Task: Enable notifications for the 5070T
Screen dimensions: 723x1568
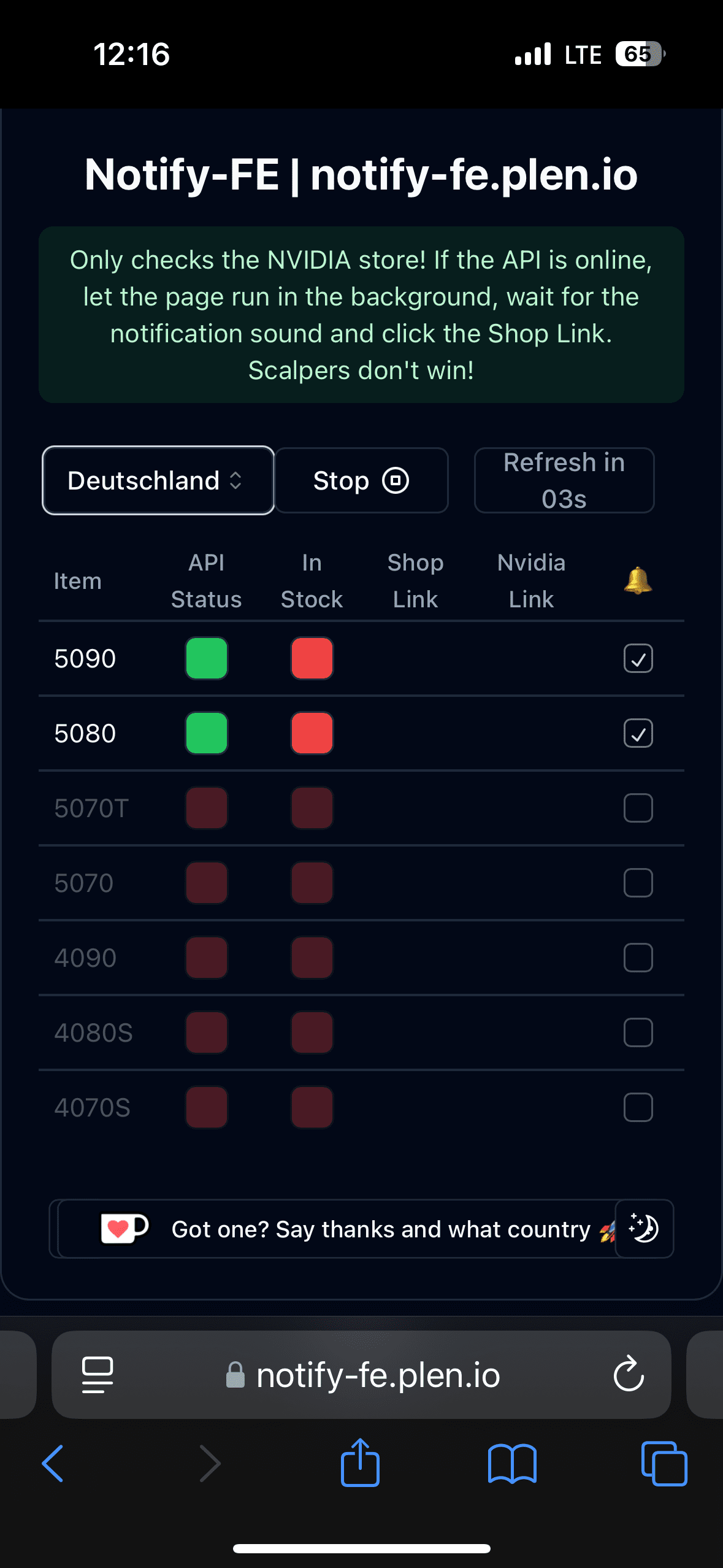Action: point(638,808)
